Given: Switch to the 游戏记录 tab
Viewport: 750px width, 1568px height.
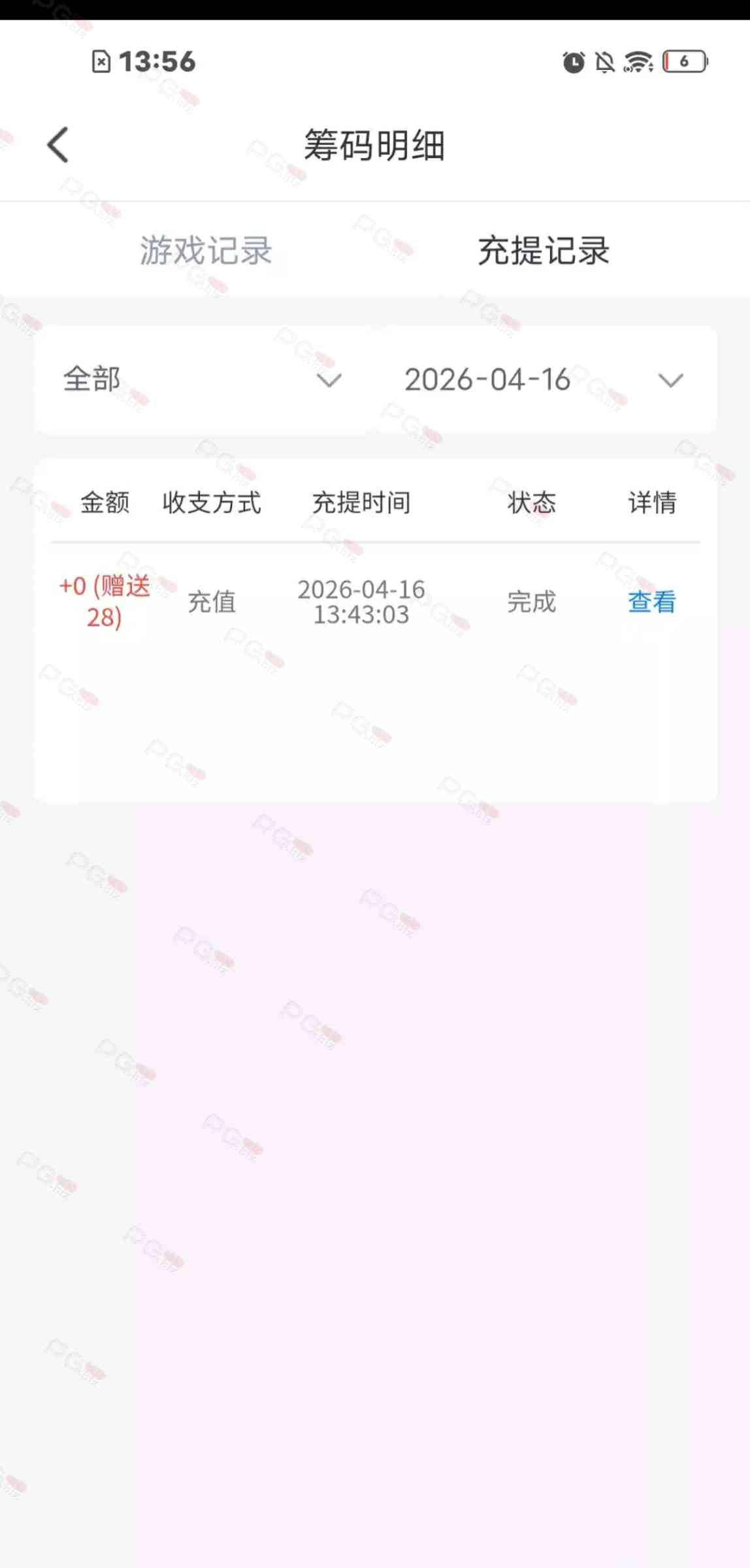Looking at the screenshot, I should pos(206,250).
